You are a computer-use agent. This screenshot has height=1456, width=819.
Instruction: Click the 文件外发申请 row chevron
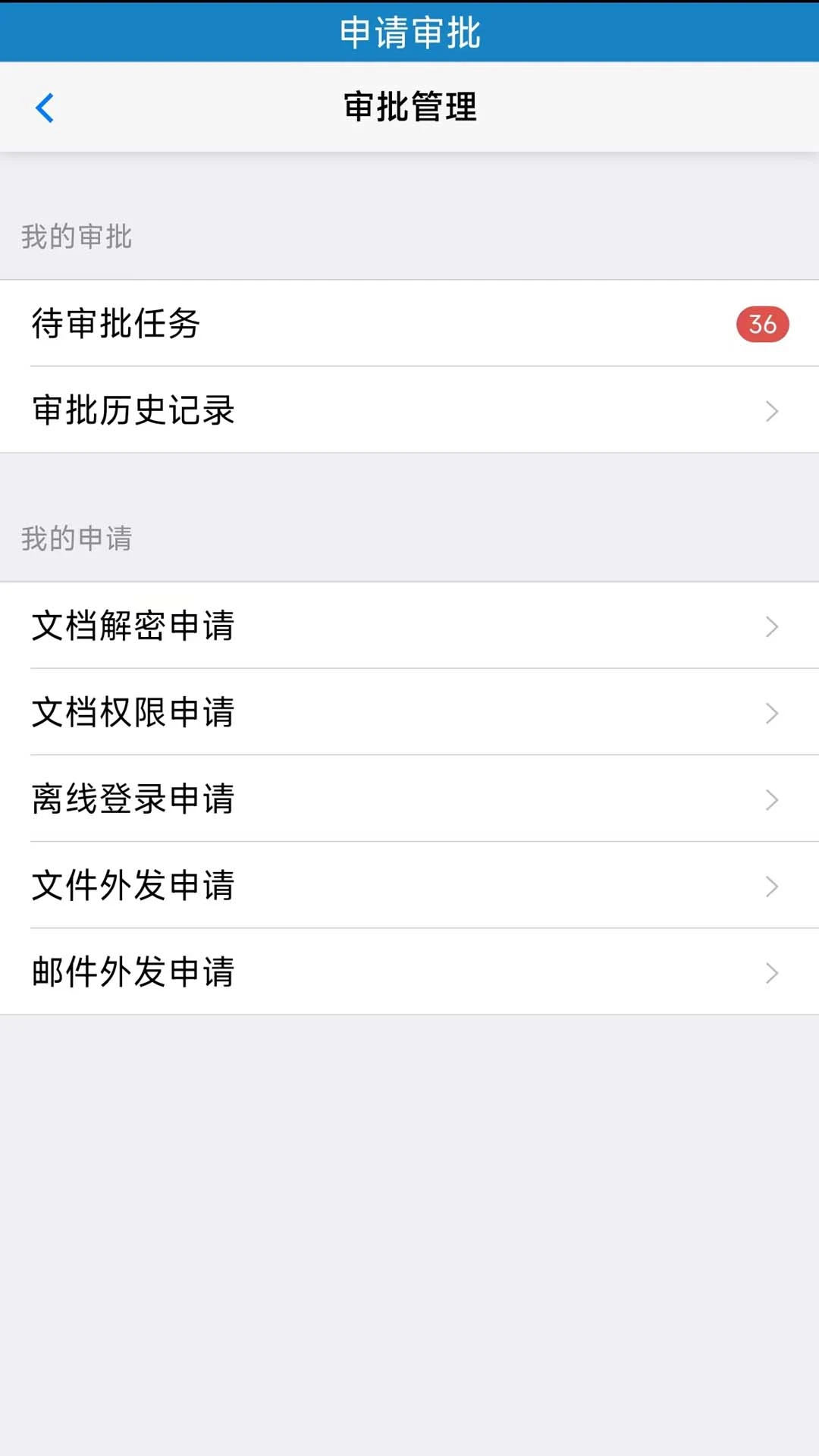[x=771, y=886]
